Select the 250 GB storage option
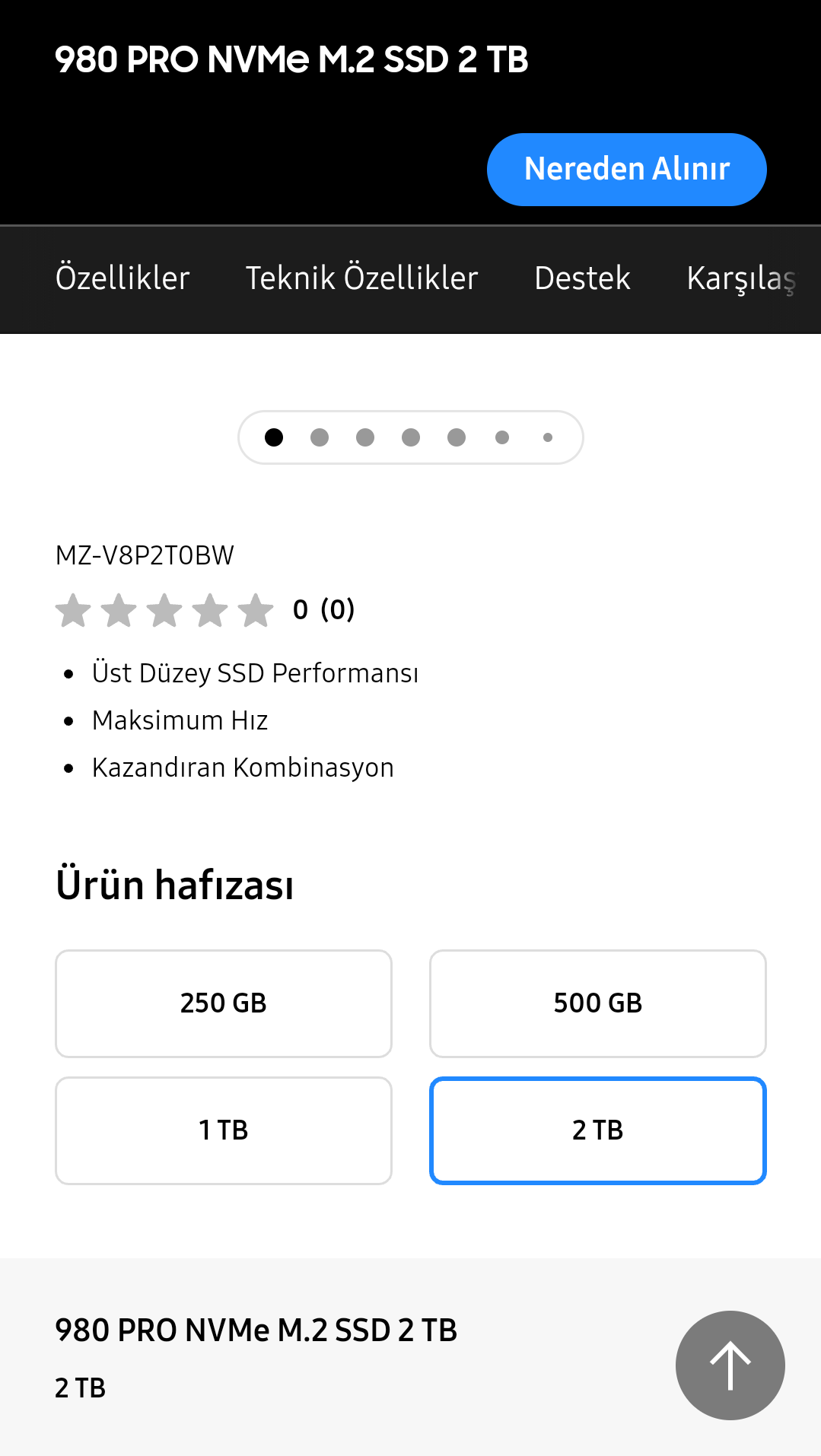The width and height of the screenshot is (821, 1456). (x=223, y=1003)
